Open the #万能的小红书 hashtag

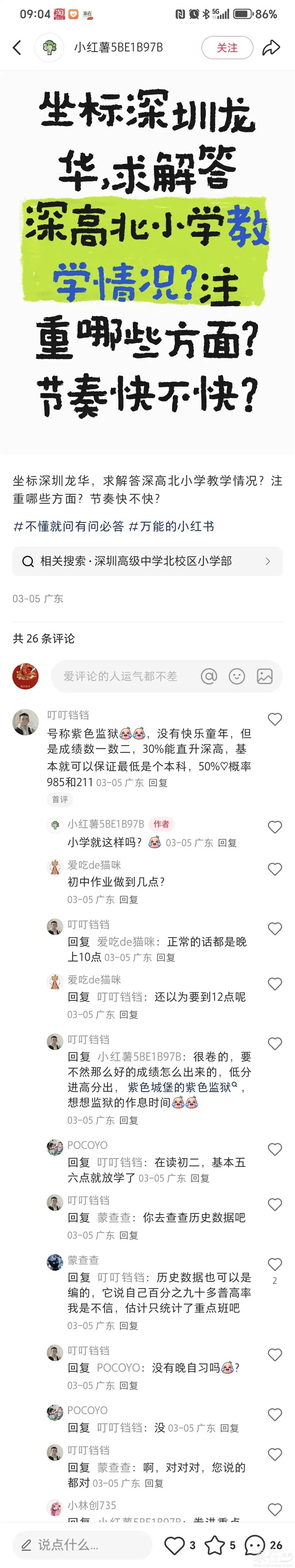[x=172, y=526]
